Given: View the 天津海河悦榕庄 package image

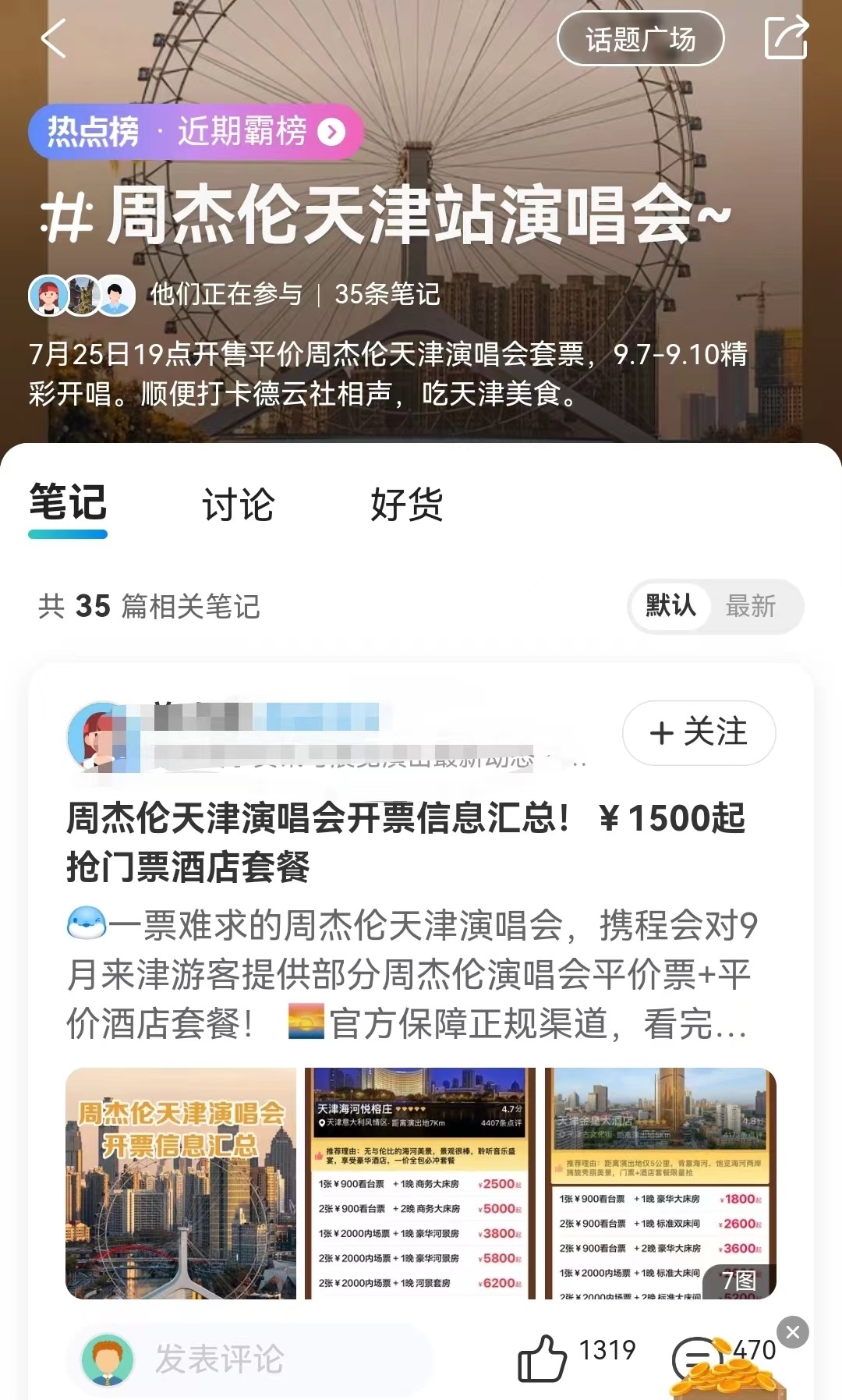Looking at the screenshot, I should click(x=420, y=1183).
